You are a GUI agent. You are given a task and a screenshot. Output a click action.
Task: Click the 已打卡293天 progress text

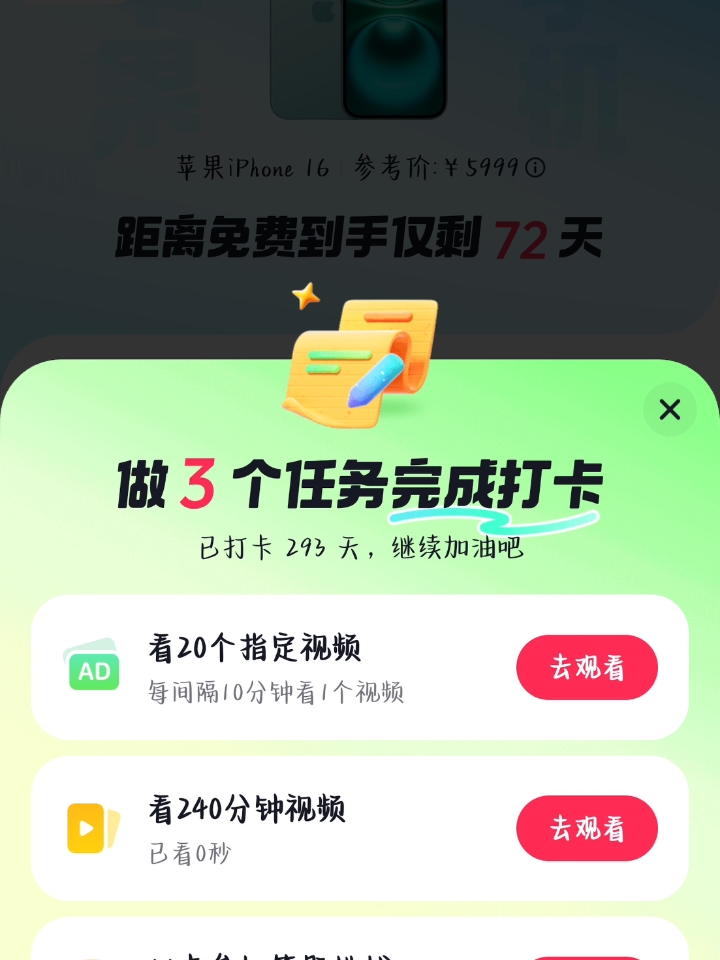(360, 547)
